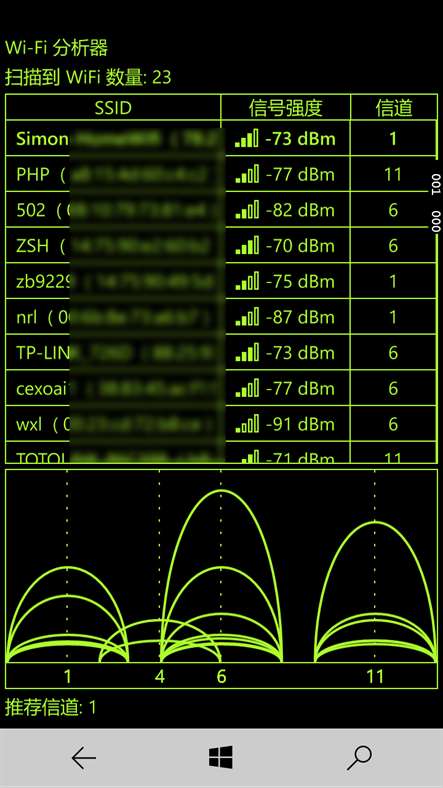Open system search with the magnifier

pyautogui.click(x=359, y=758)
